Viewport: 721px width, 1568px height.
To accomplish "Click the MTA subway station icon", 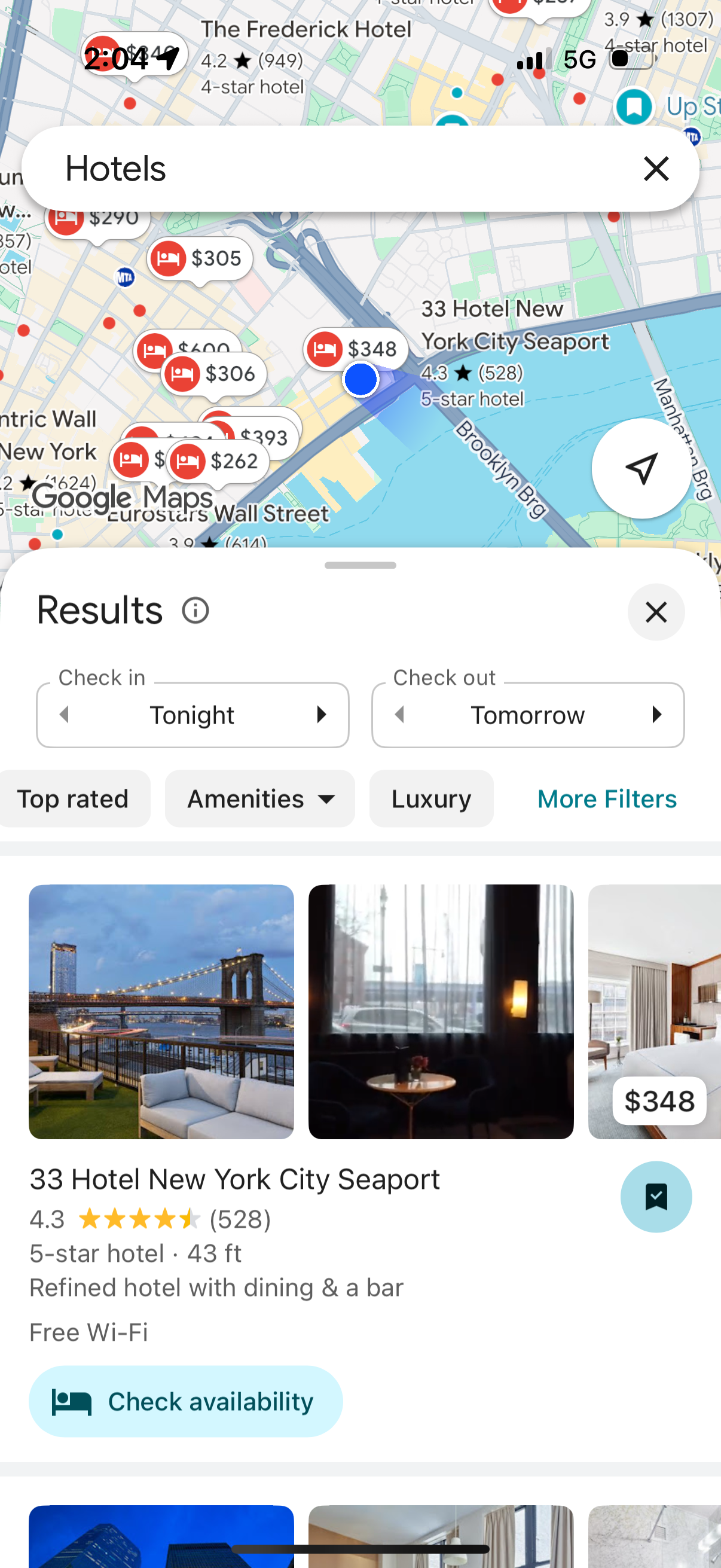I will [126, 277].
